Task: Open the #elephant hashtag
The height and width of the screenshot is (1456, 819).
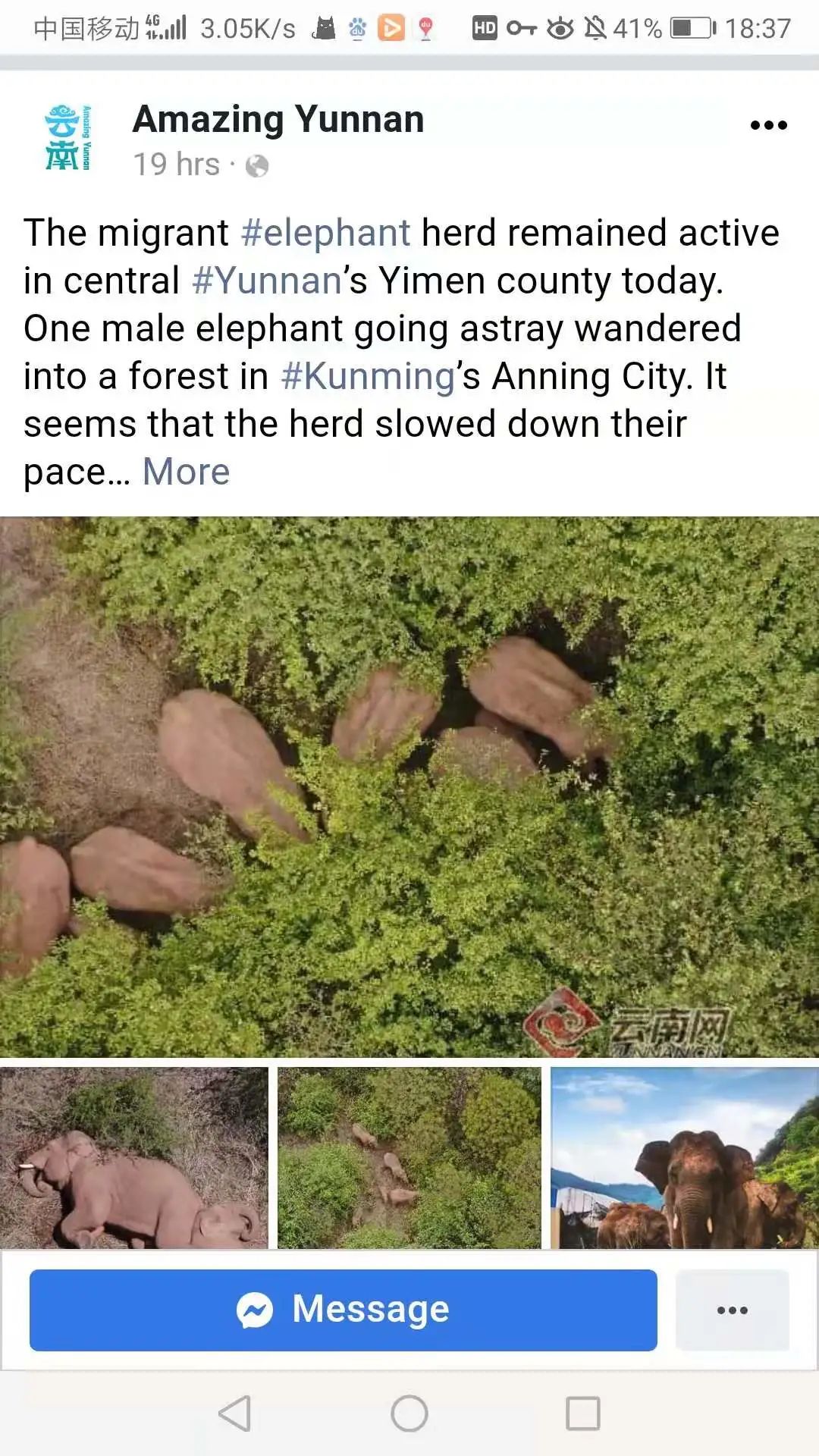Action: pos(325,233)
